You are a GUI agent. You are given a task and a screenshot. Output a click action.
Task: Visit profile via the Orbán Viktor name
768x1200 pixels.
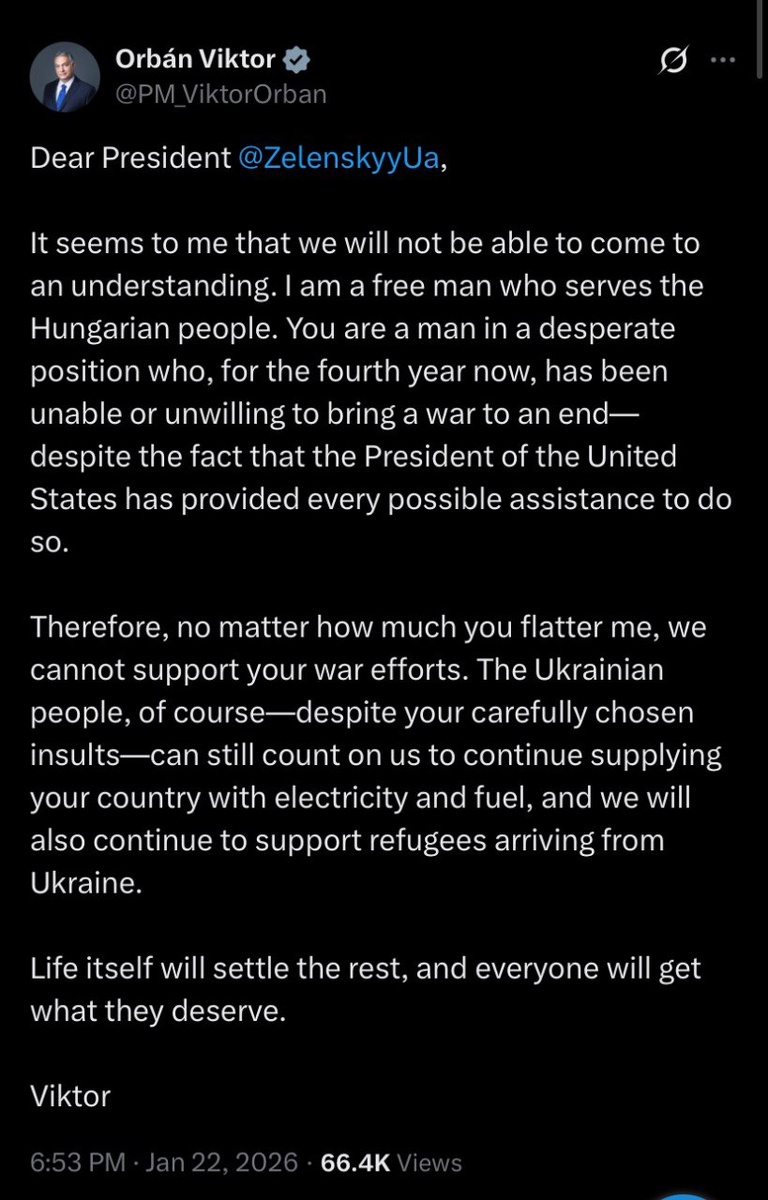coord(195,59)
